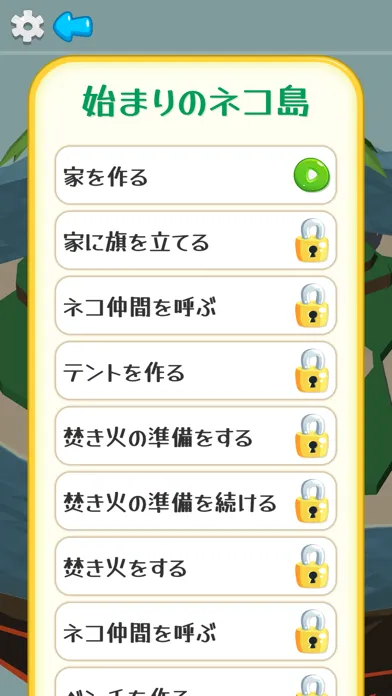Start the 家を作る mission
The height and width of the screenshot is (696, 392).
[x=312, y=175]
